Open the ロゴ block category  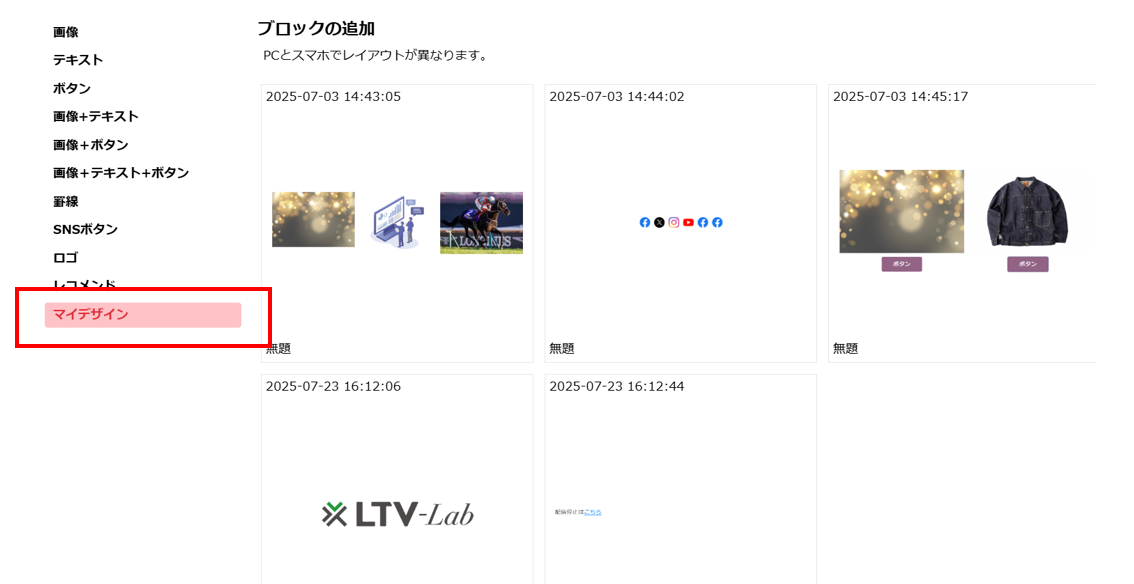pos(66,257)
